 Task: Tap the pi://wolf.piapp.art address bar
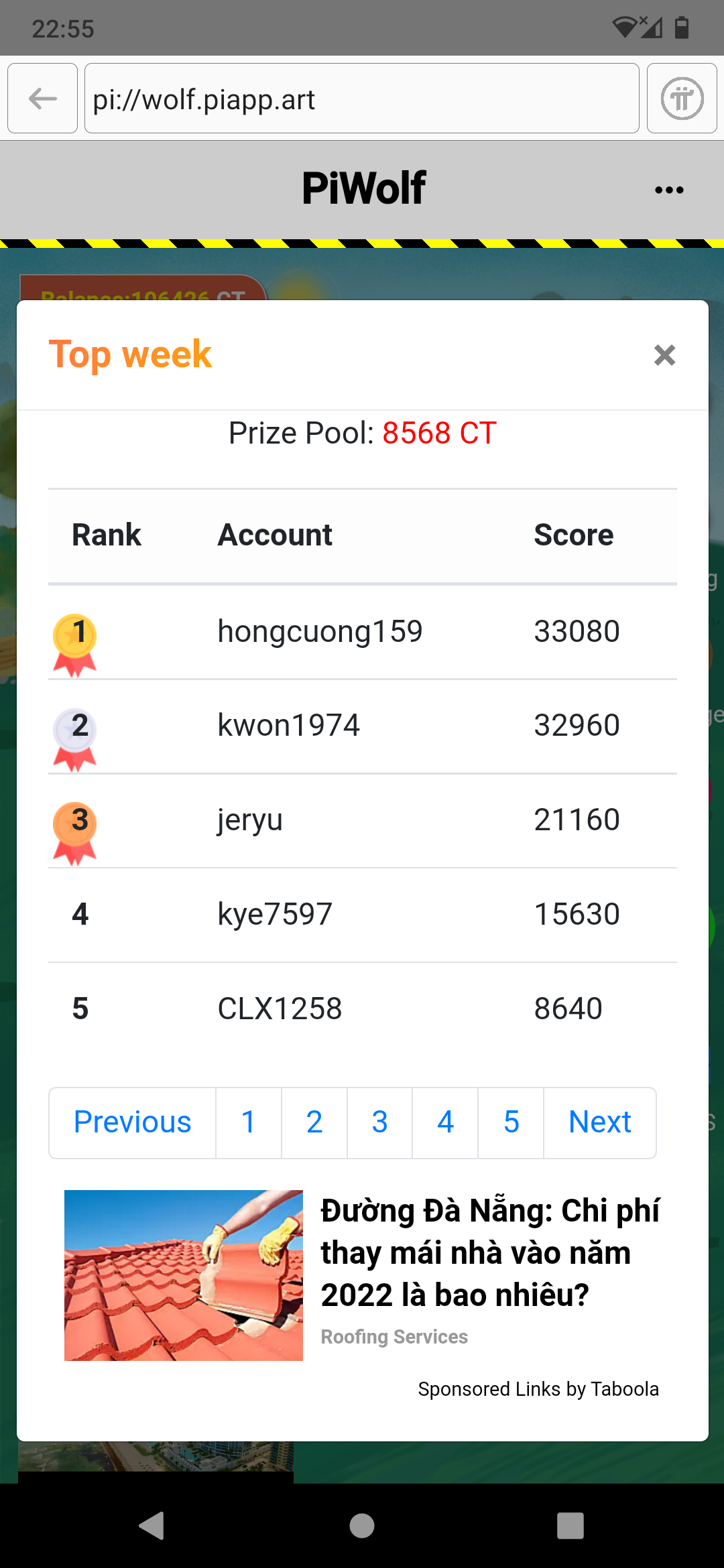pyautogui.click(x=362, y=99)
